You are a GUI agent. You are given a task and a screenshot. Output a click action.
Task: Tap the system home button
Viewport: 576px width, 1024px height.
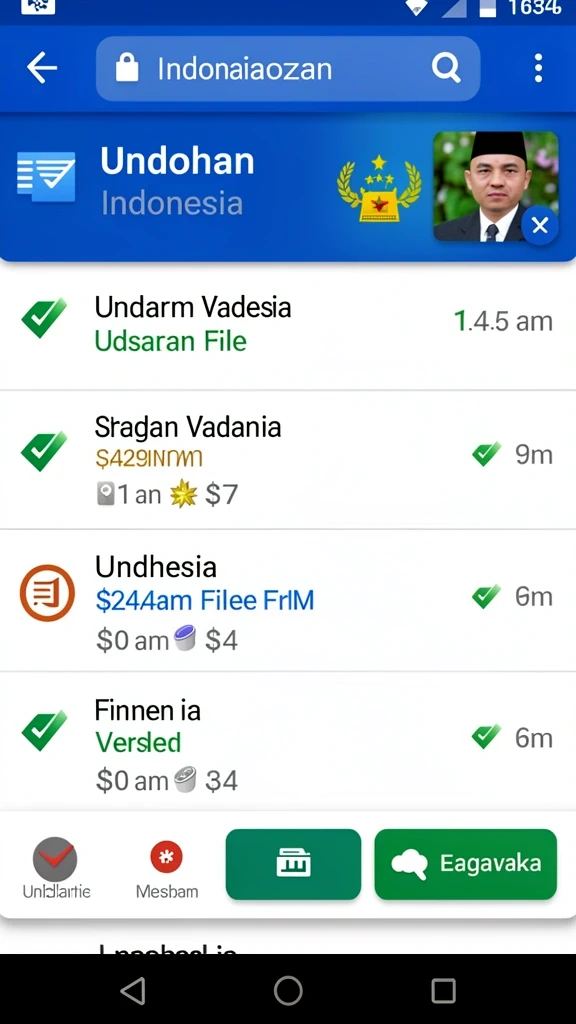point(288,990)
